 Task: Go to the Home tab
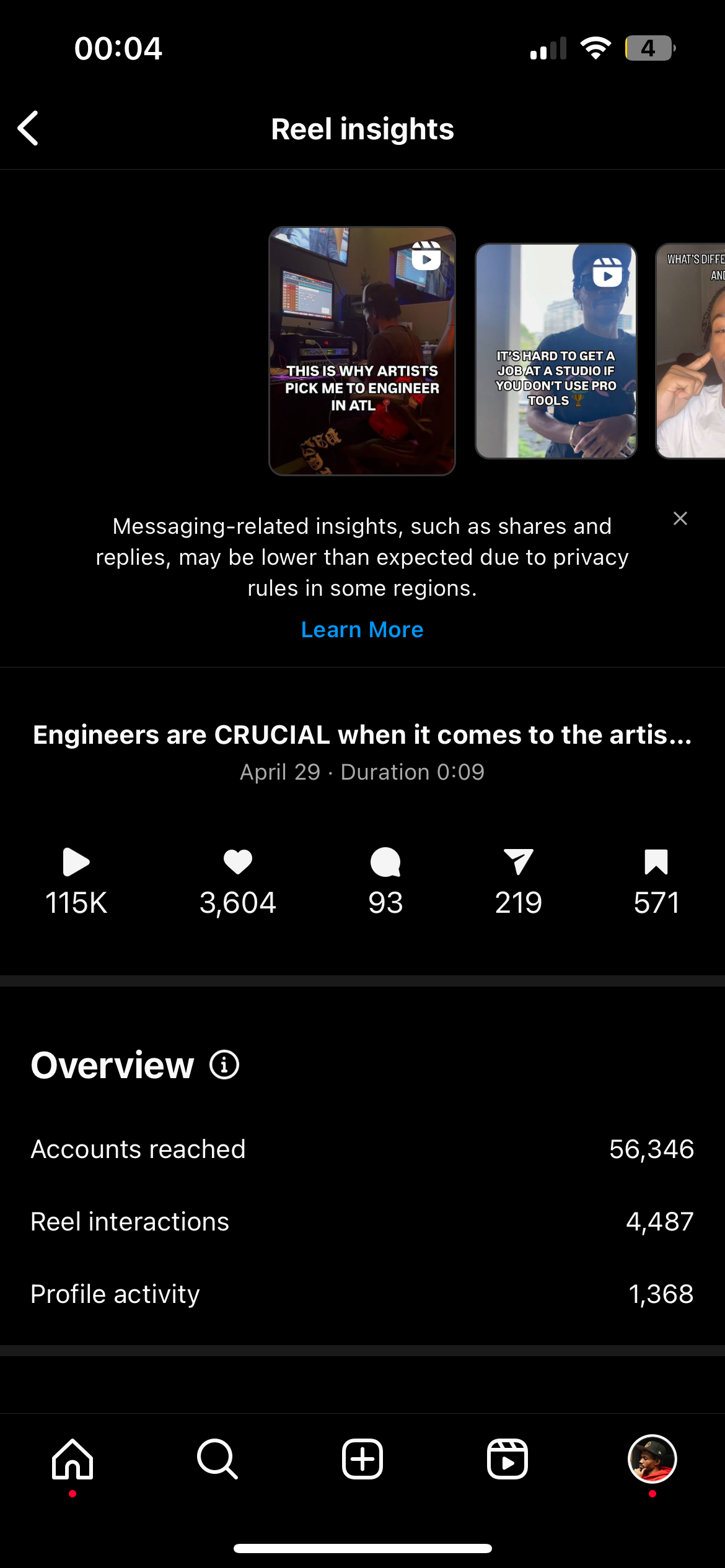(72, 1459)
